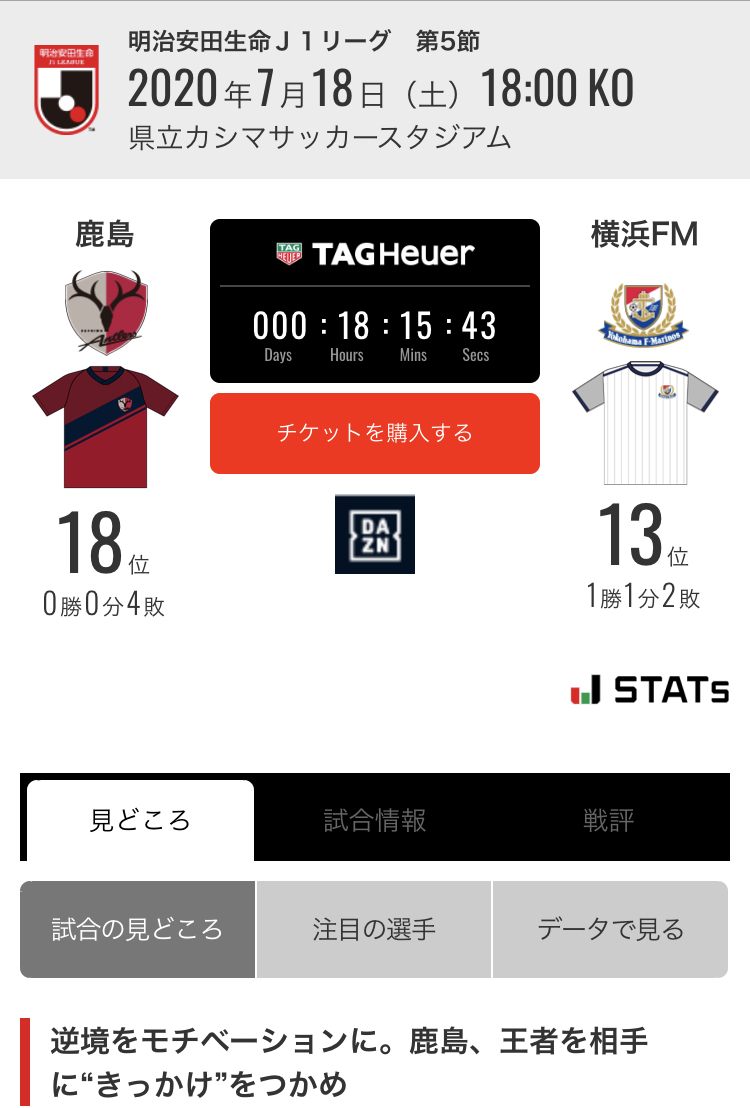Show the 注目の選手 section

374,929
